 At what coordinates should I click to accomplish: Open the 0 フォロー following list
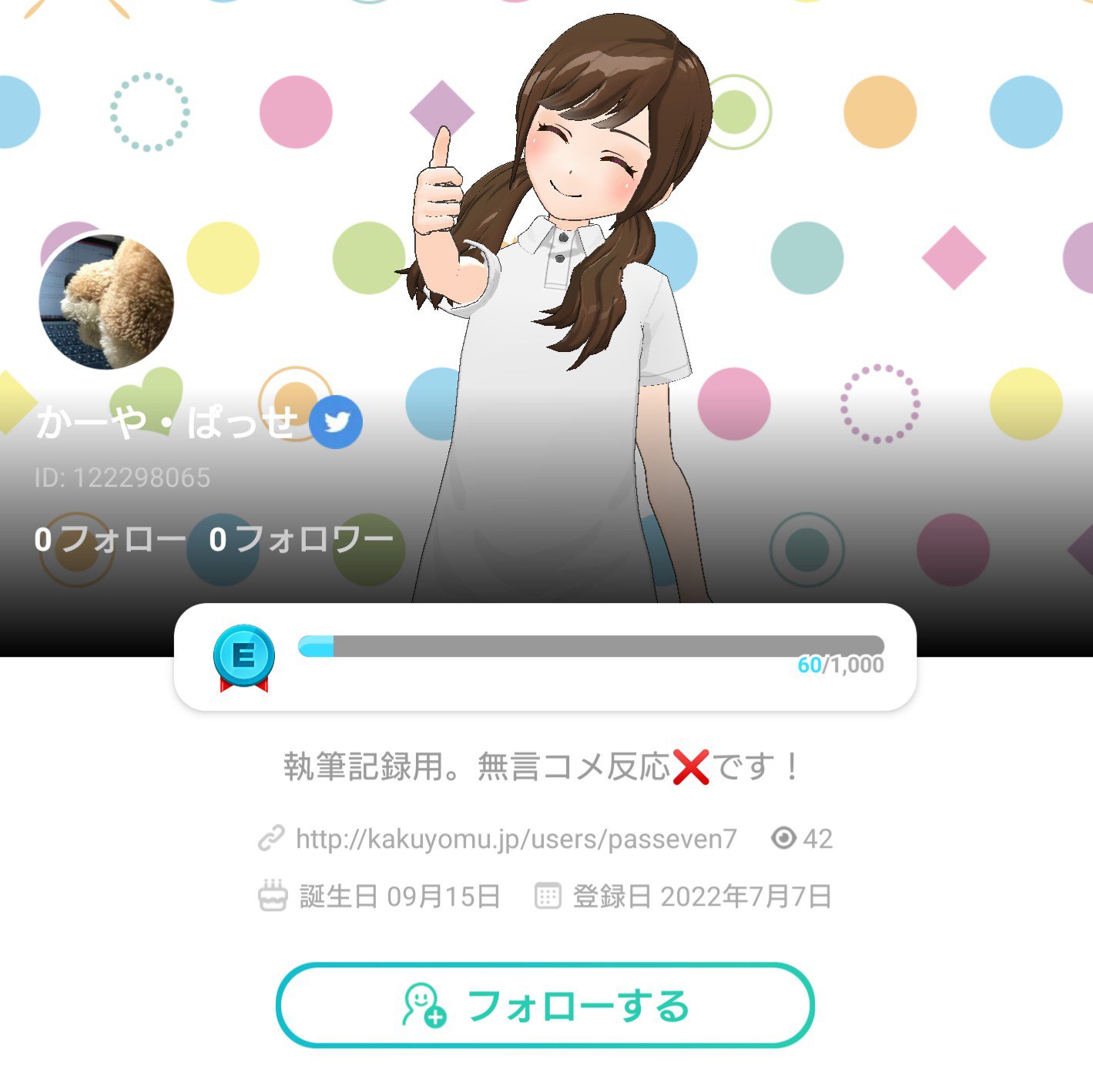click(108, 540)
